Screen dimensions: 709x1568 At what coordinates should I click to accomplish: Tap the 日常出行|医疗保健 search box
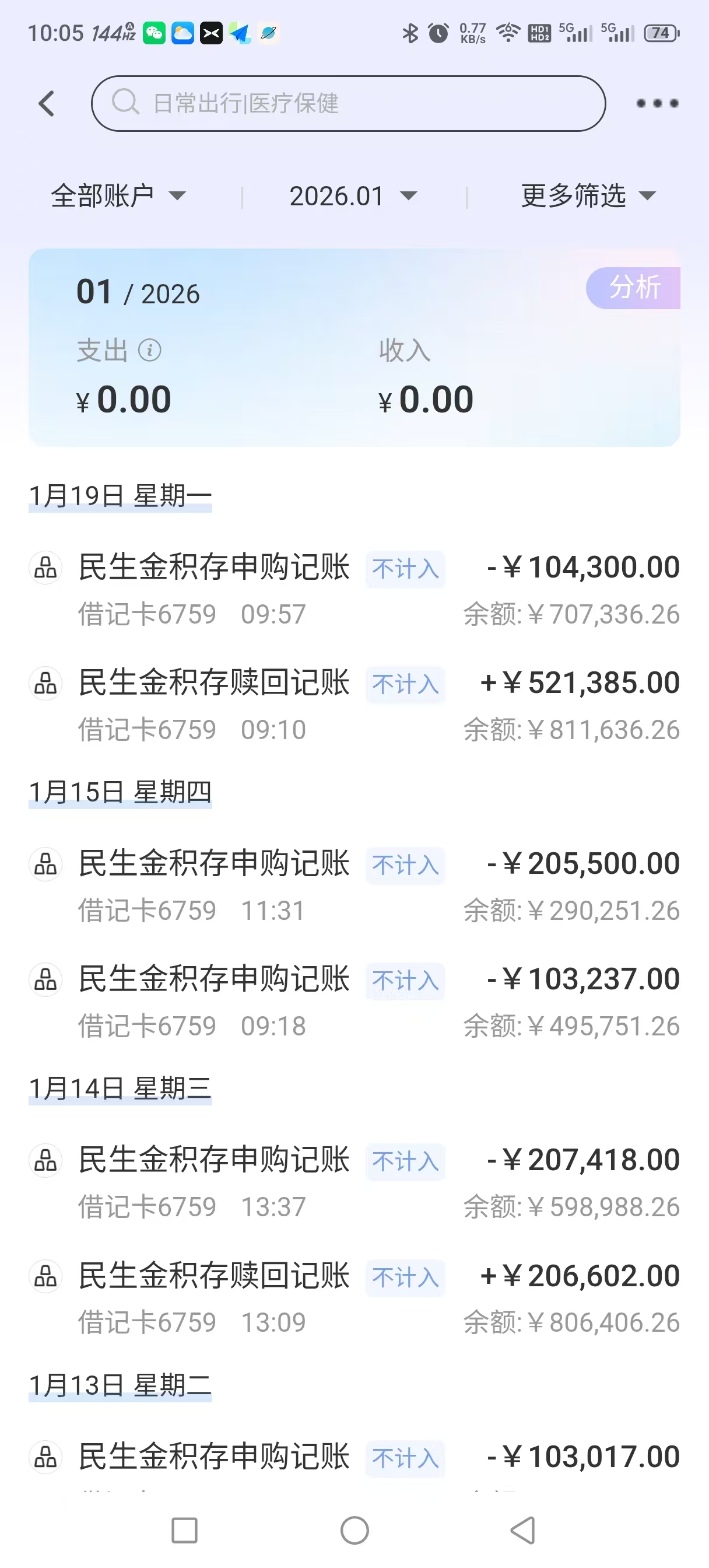(x=348, y=103)
